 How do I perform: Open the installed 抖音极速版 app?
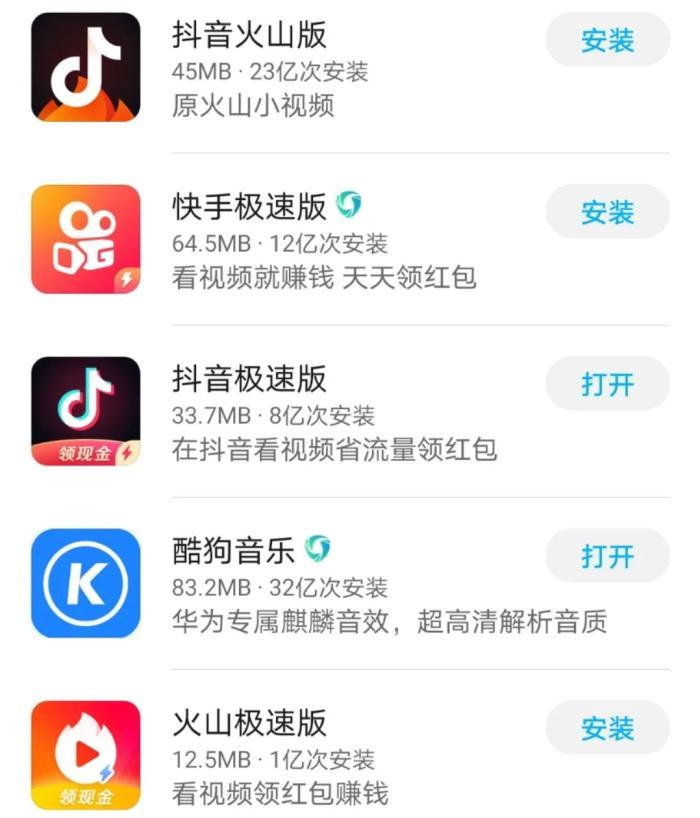[607, 385]
